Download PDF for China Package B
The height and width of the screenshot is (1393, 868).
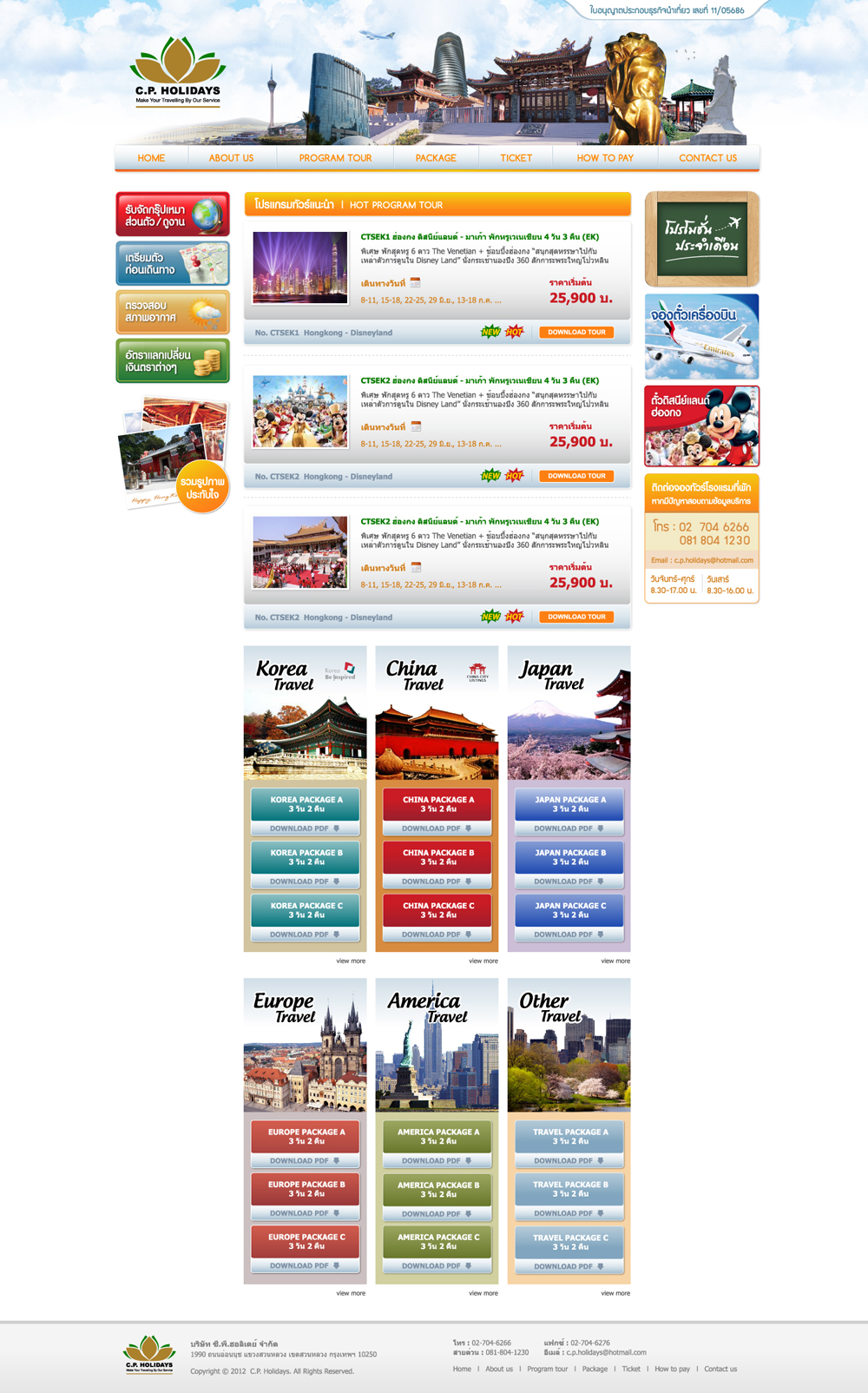click(437, 881)
